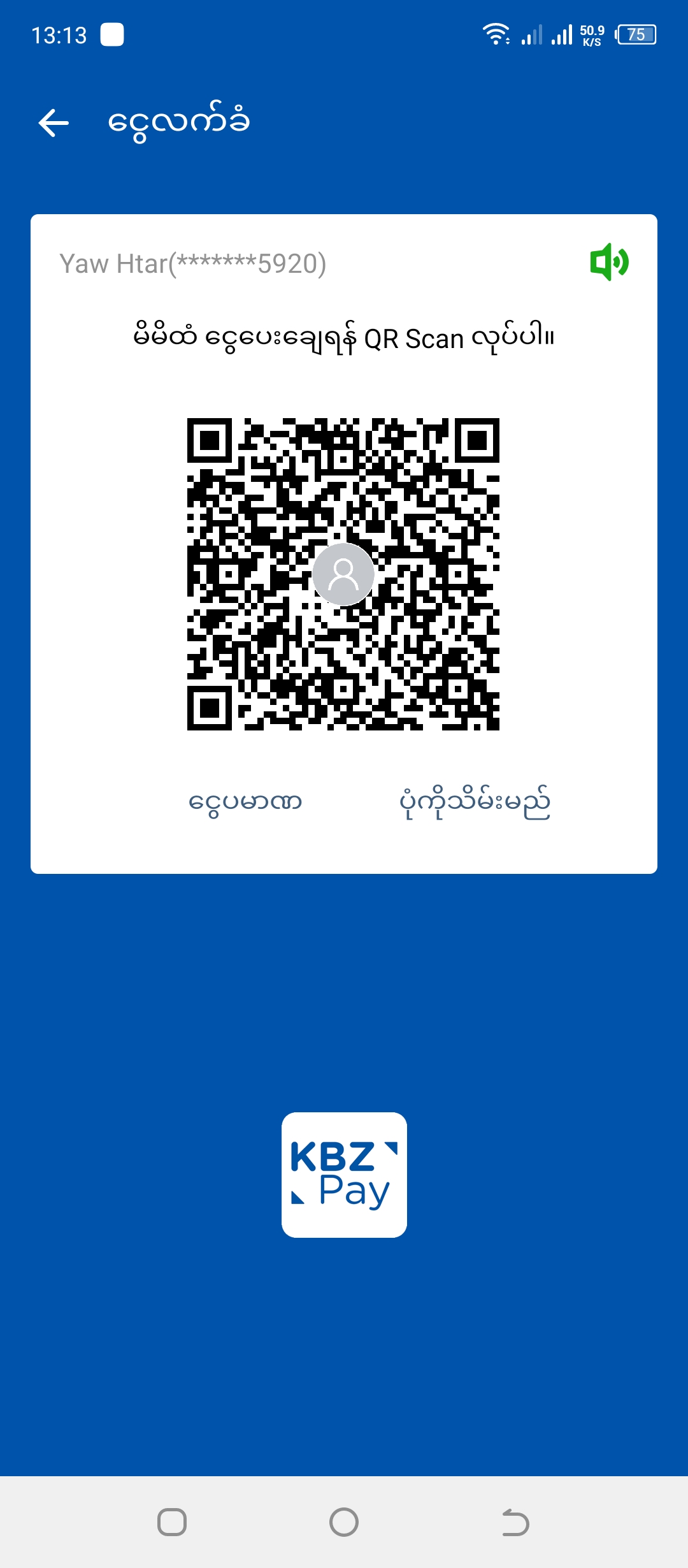The height and width of the screenshot is (1568, 688).
Task: Go back from the ငွေလက်ခံ screen
Action: [54, 122]
